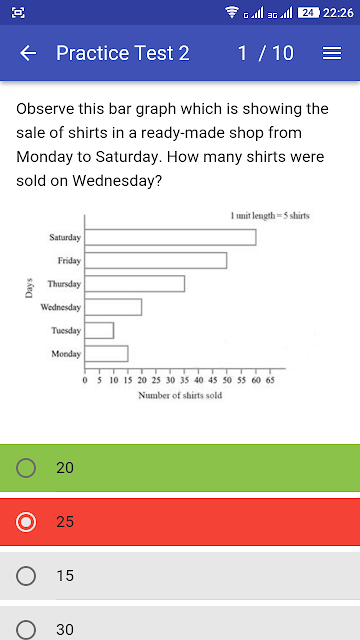
Task: Select the answer option 30
Action: point(180,623)
